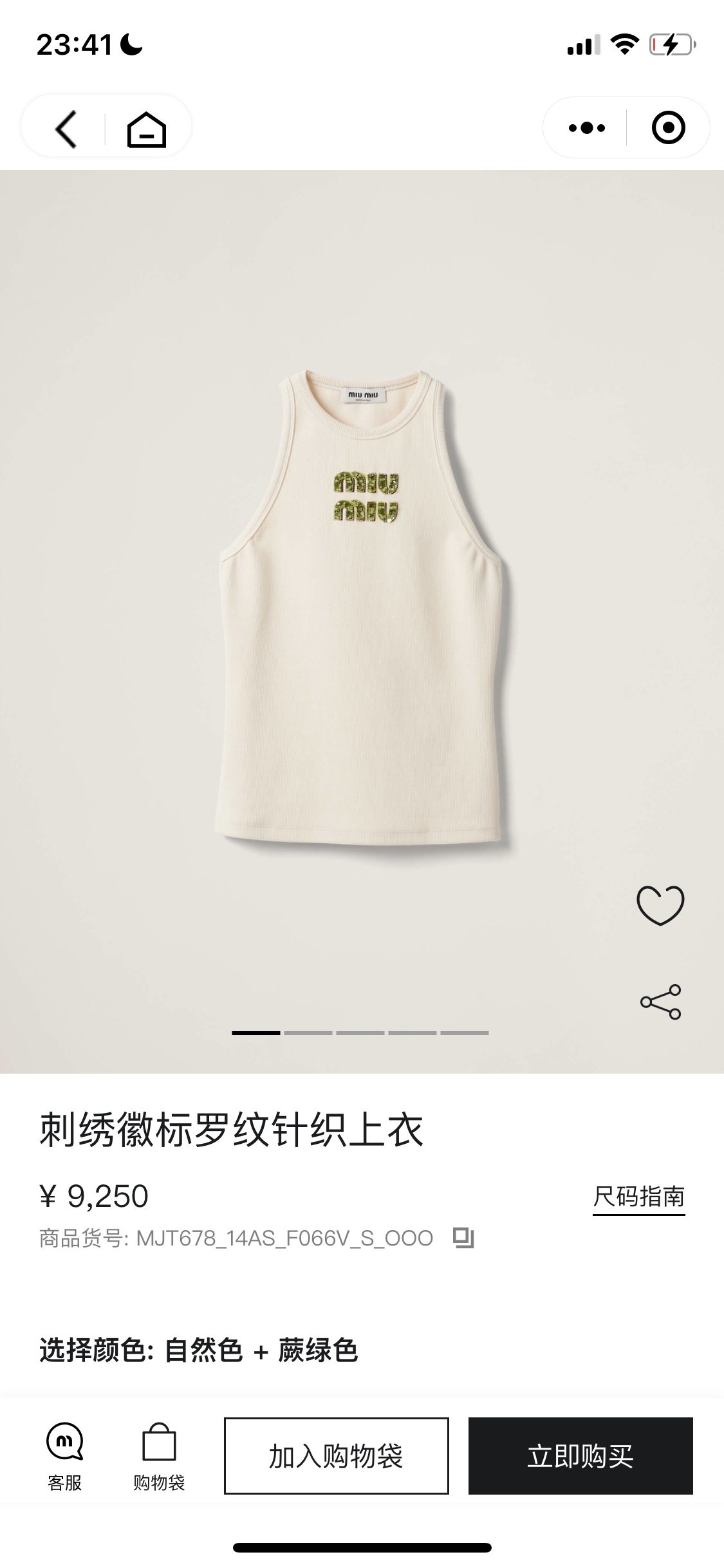Open the 尺码指南 size guide link
This screenshot has height=1568, width=724.
[x=638, y=1197]
